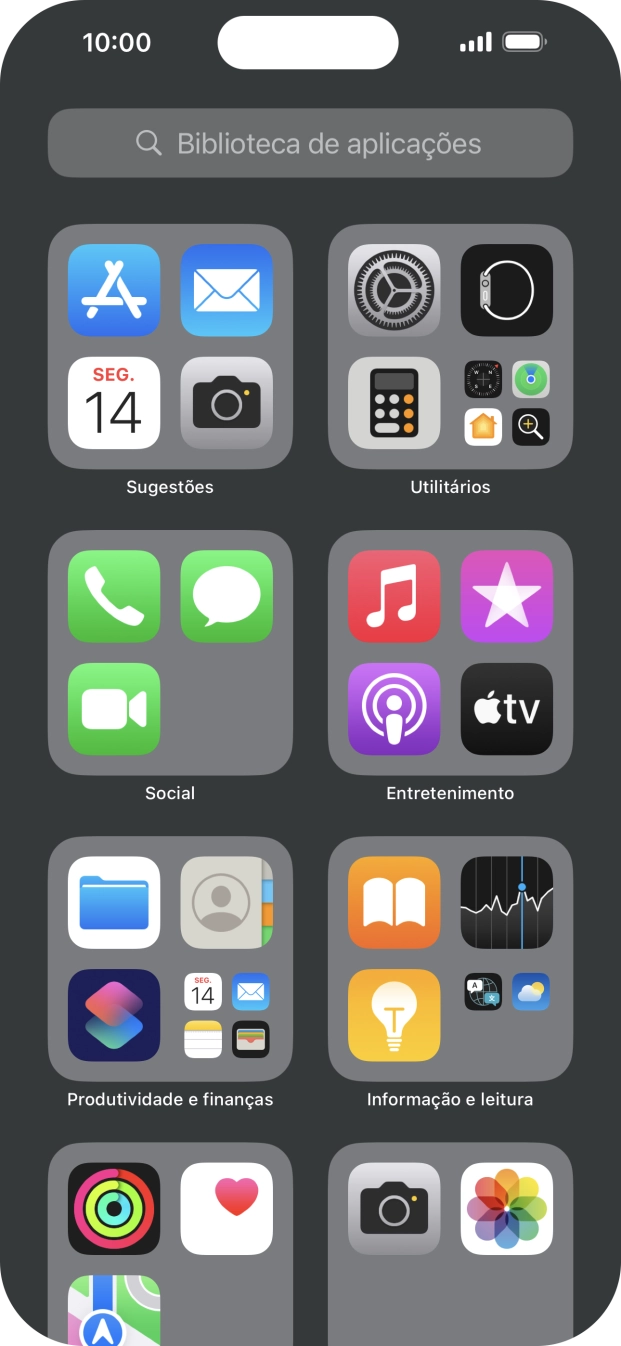Viewport: 621px width, 1346px height.
Task: Launch the green Phone app
Action: point(114,596)
